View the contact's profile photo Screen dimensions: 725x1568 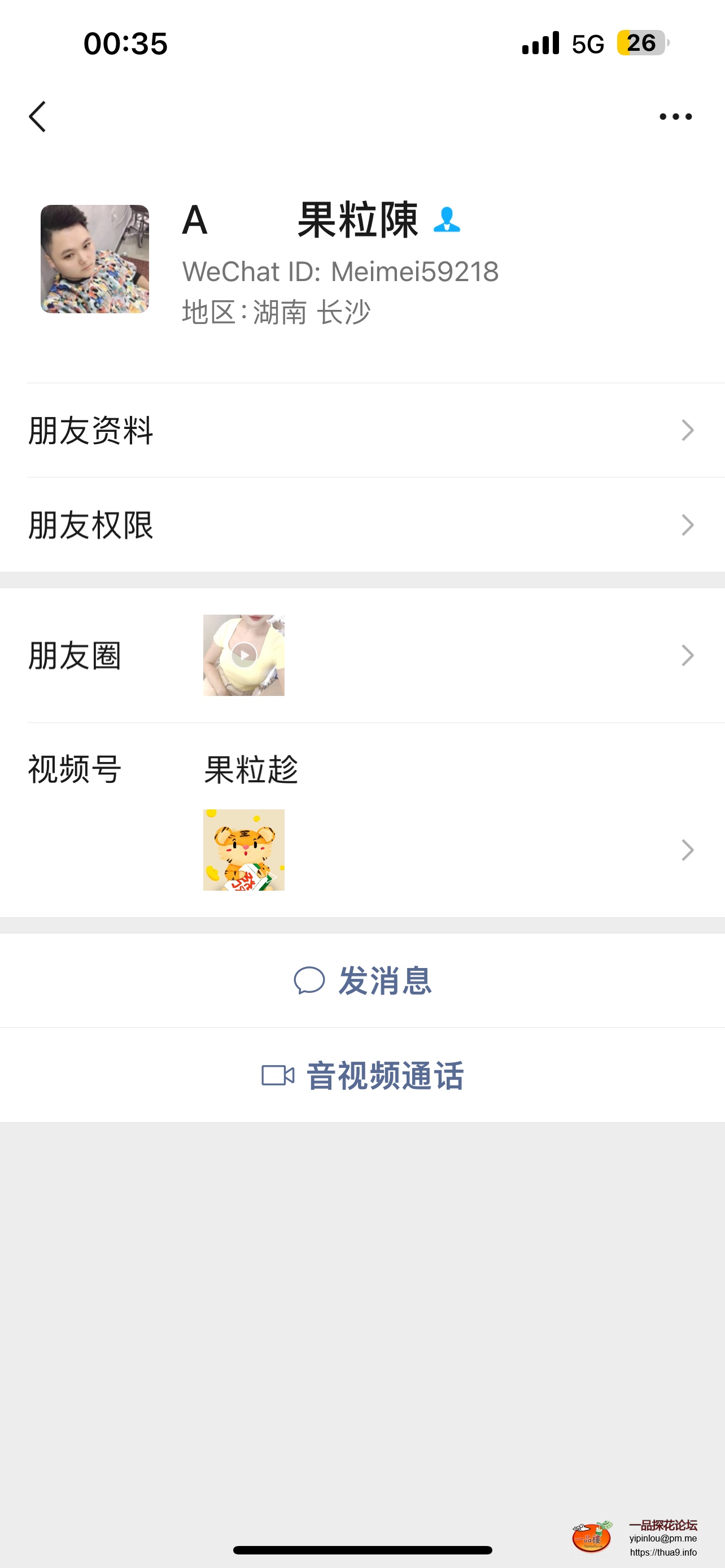point(95,259)
